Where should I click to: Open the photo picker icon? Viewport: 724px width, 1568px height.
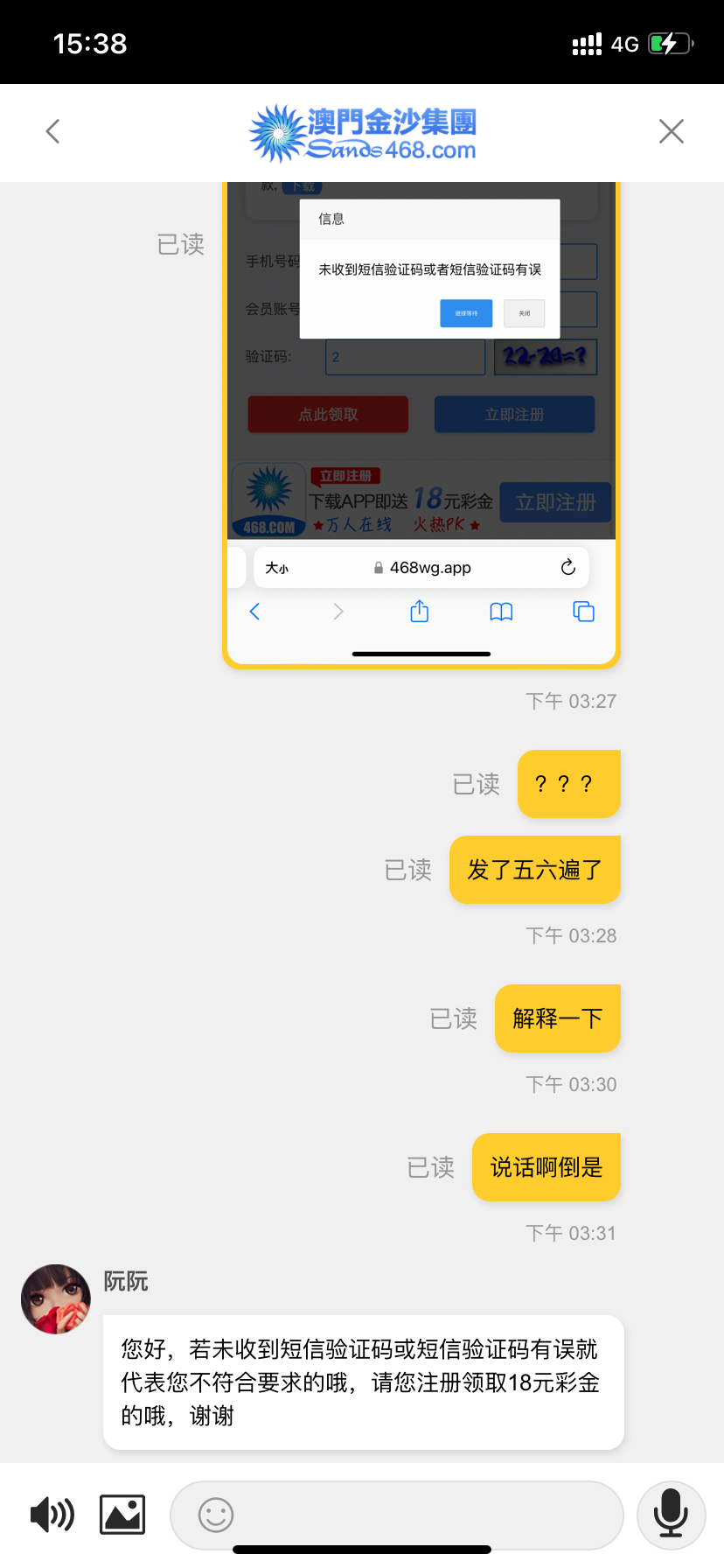click(x=122, y=1515)
